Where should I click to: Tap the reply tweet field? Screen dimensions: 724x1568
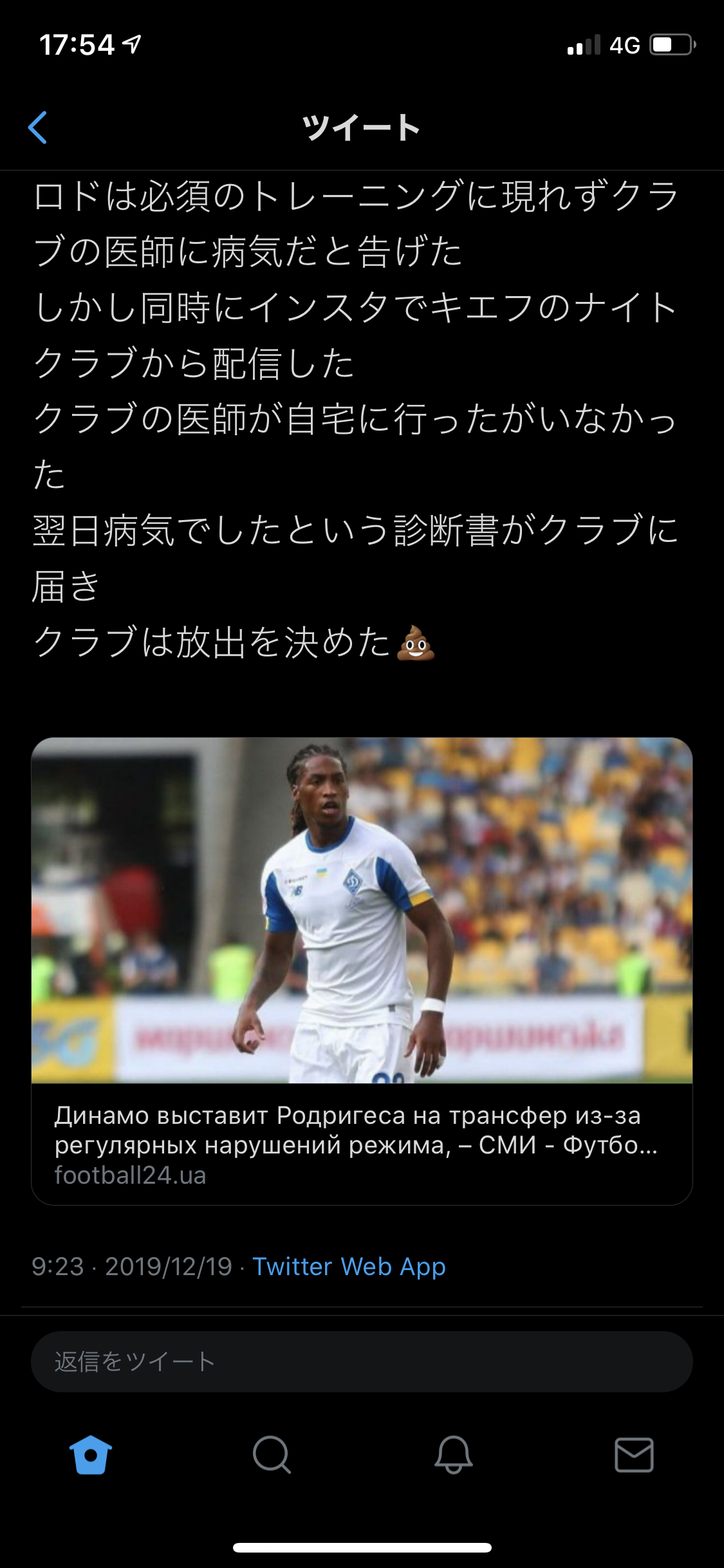(362, 1361)
